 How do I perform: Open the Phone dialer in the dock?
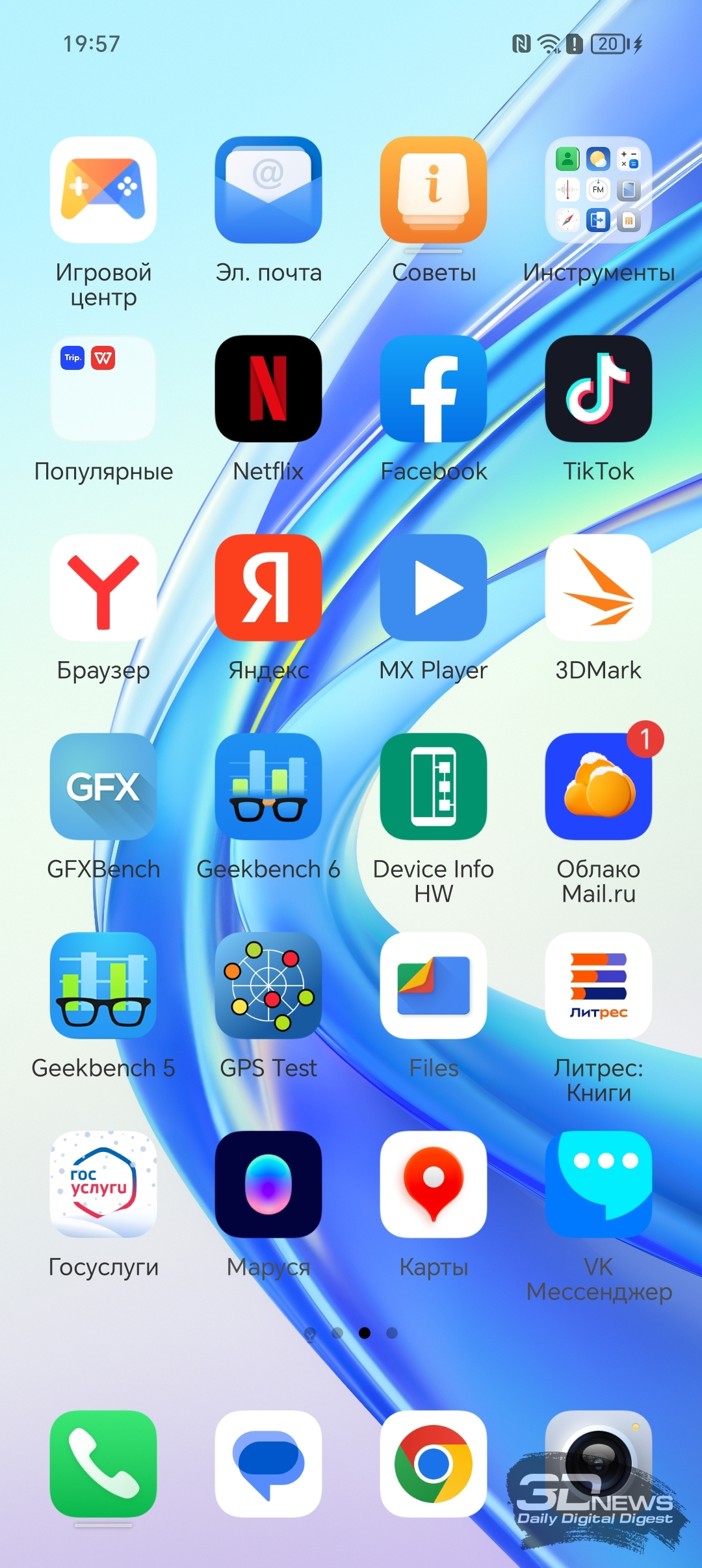coord(103,1464)
